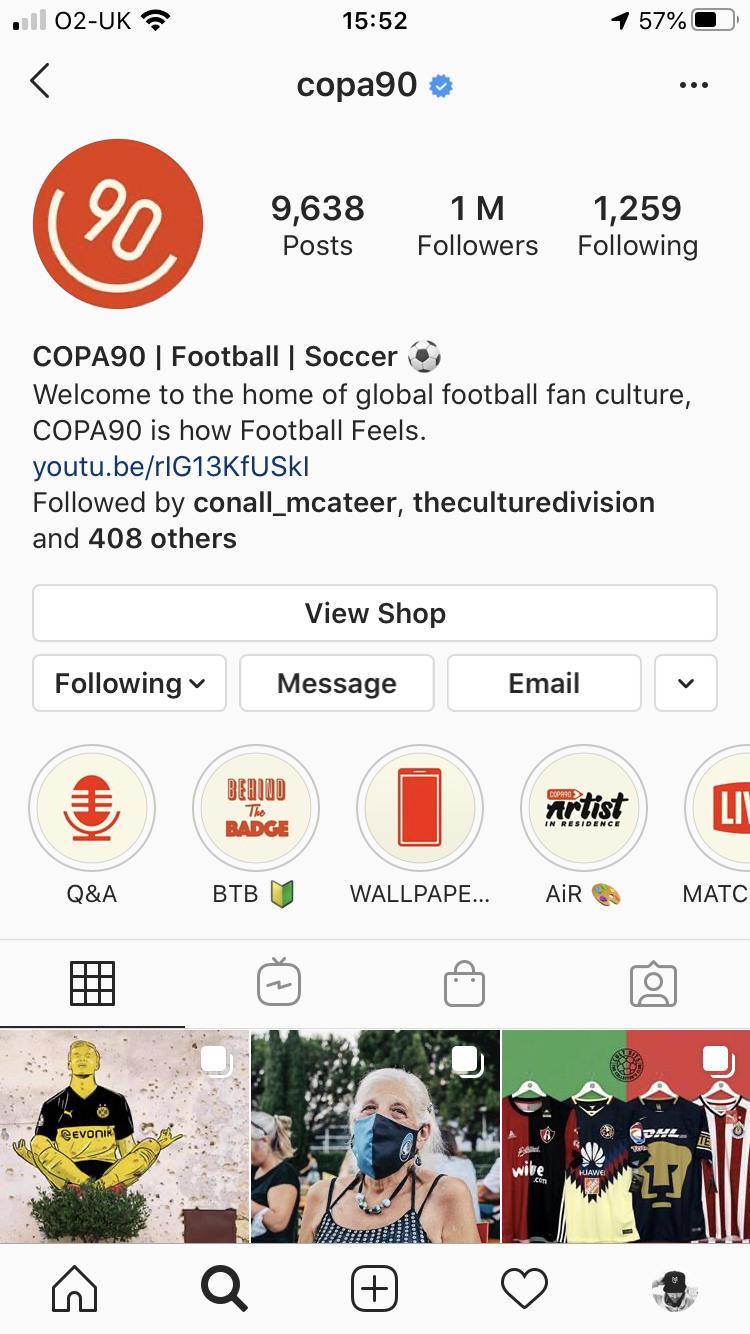
Task: Open the youtu.be link in bio
Action: tap(171, 467)
